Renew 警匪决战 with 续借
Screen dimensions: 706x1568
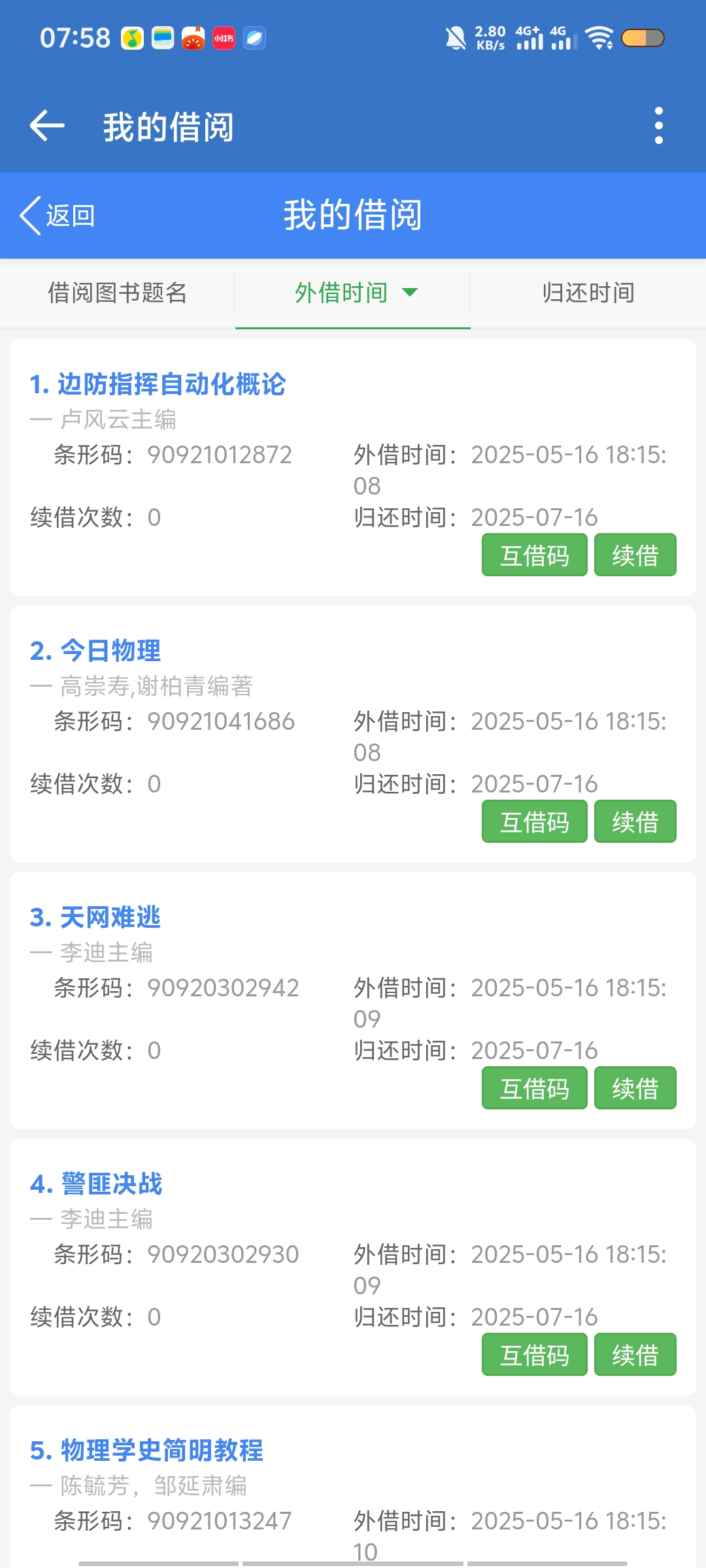(635, 1355)
